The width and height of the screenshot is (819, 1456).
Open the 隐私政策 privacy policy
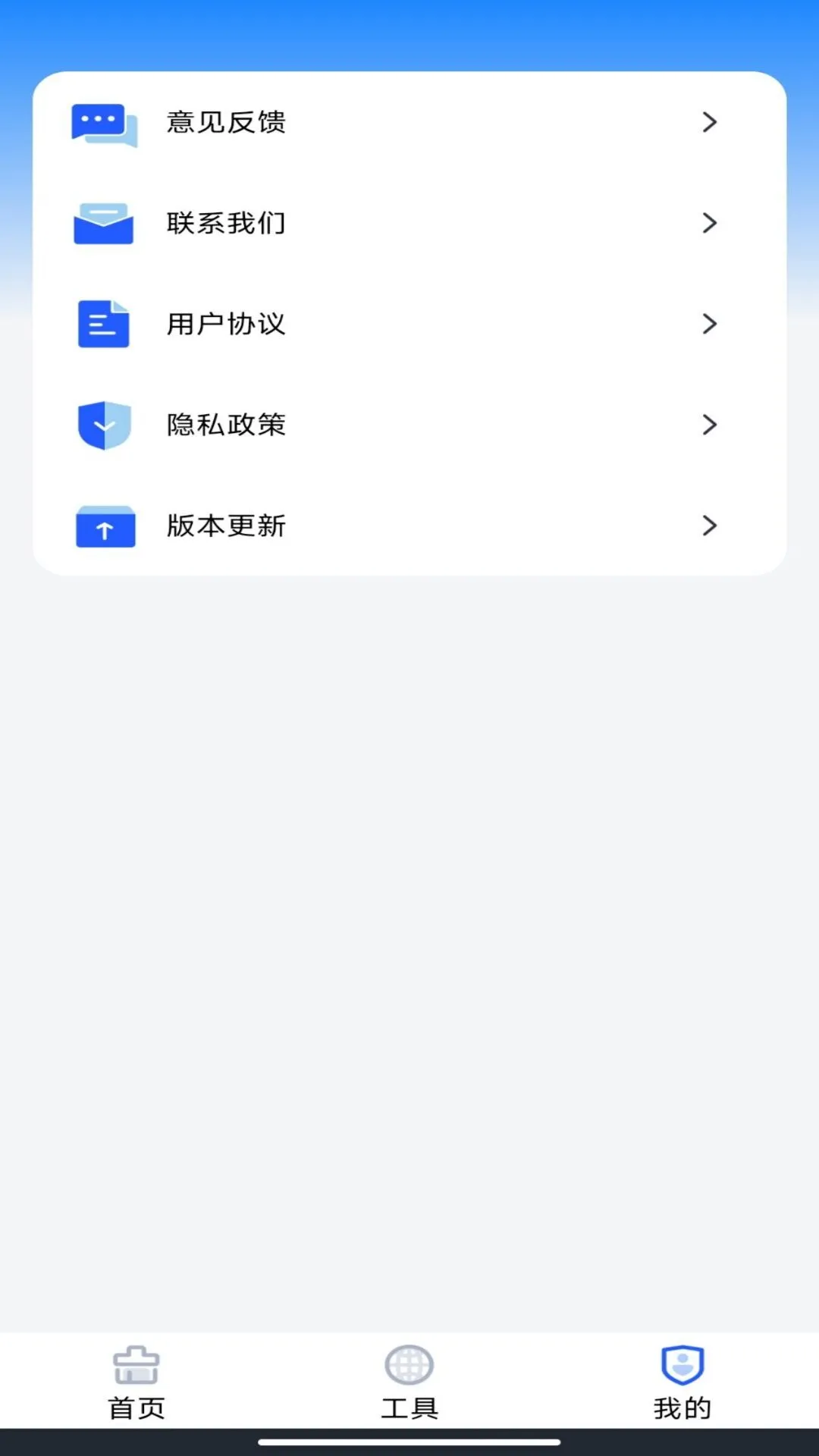[409, 425]
